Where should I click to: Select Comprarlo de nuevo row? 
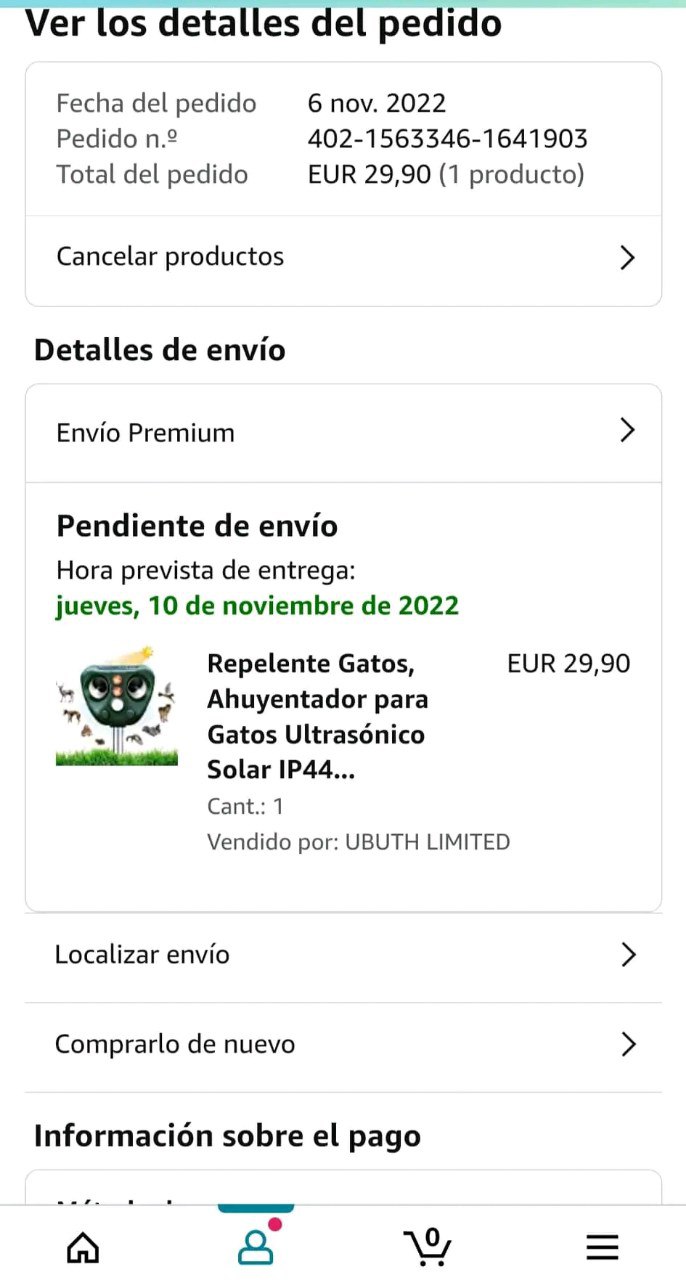pos(343,1045)
